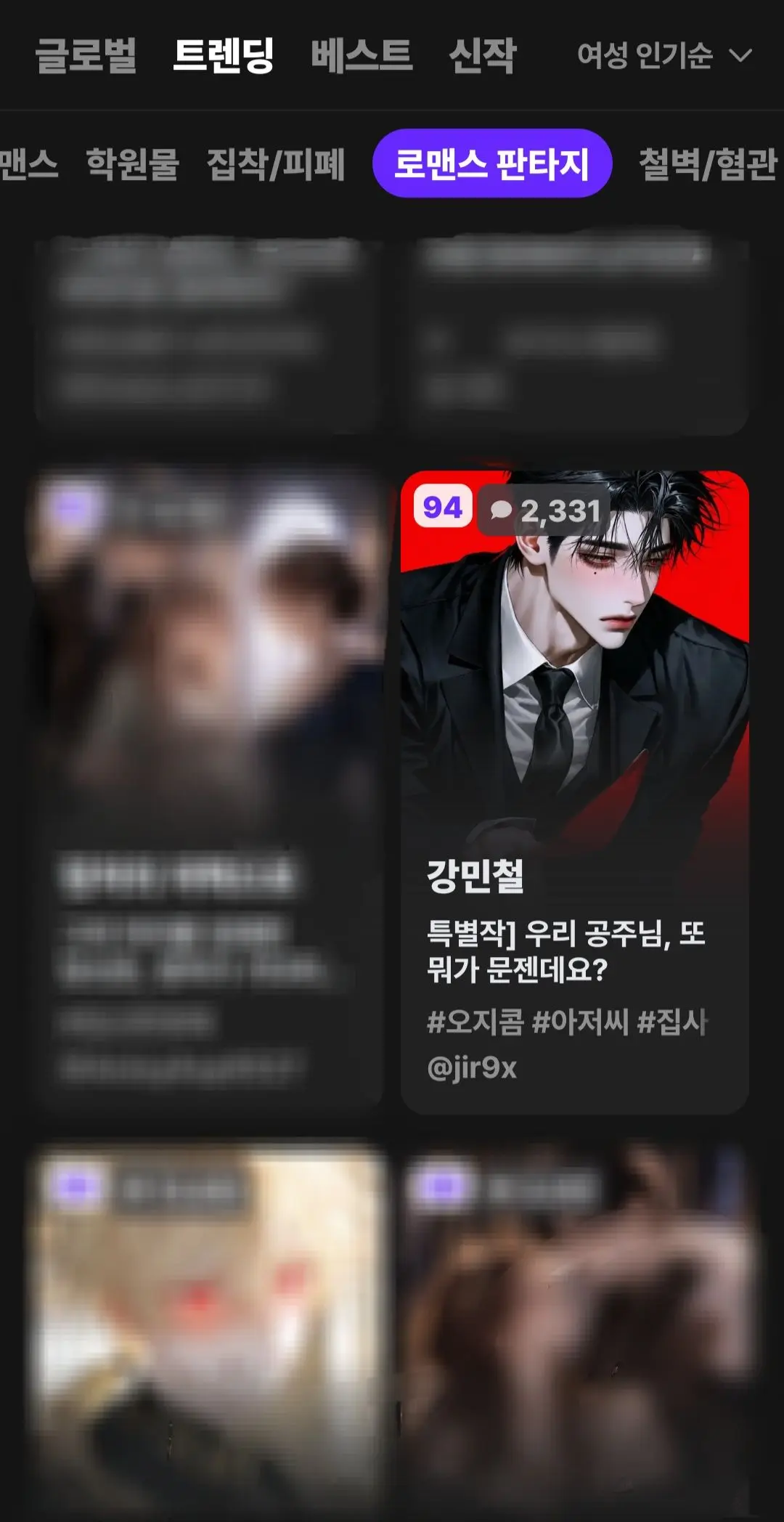This screenshot has height=1522, width=784.
Task: Open the 강민철 character card
Action: coord(574,791)
